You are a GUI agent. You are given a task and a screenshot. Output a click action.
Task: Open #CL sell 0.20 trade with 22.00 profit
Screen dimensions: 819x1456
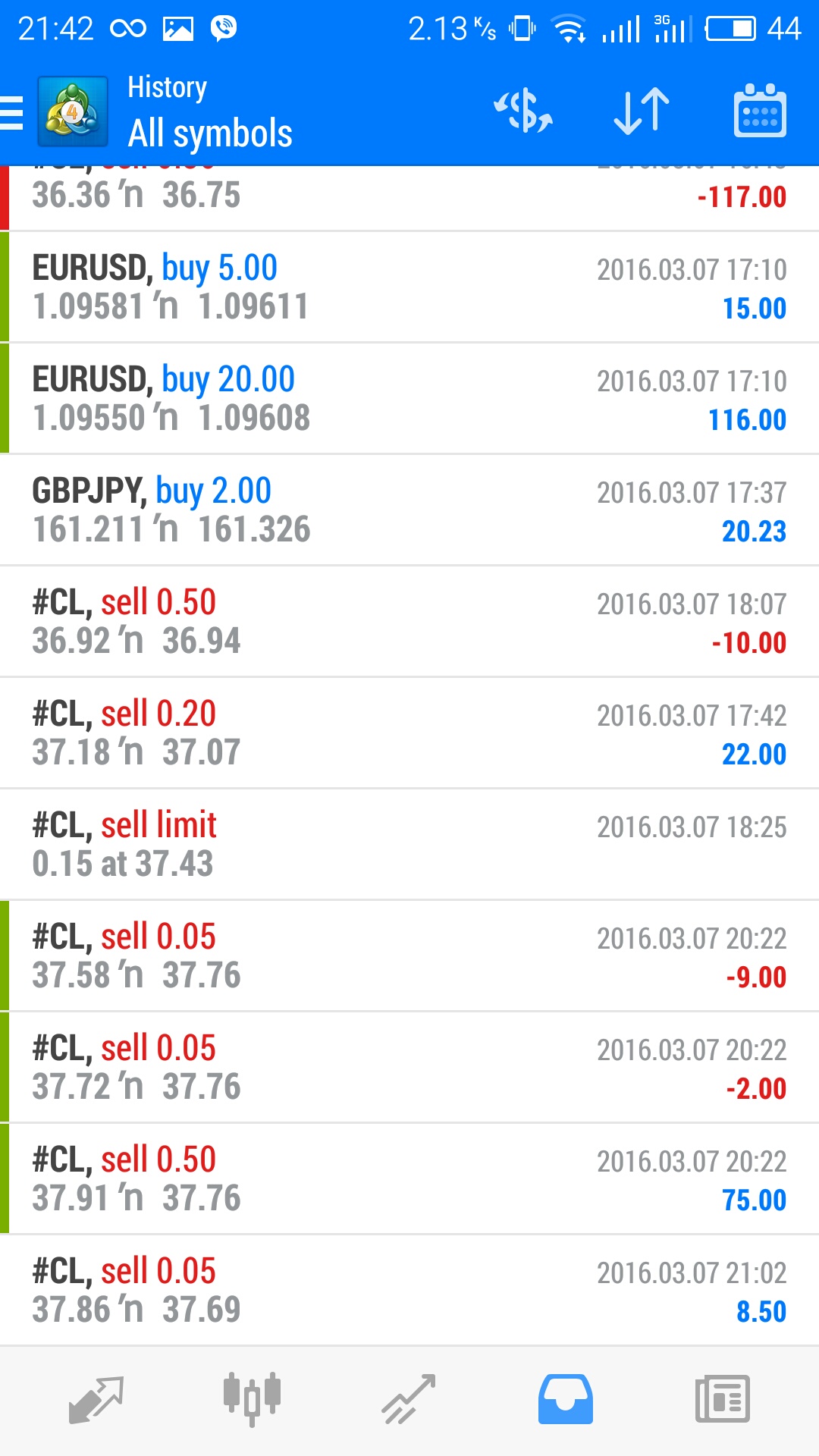[409, 733]
